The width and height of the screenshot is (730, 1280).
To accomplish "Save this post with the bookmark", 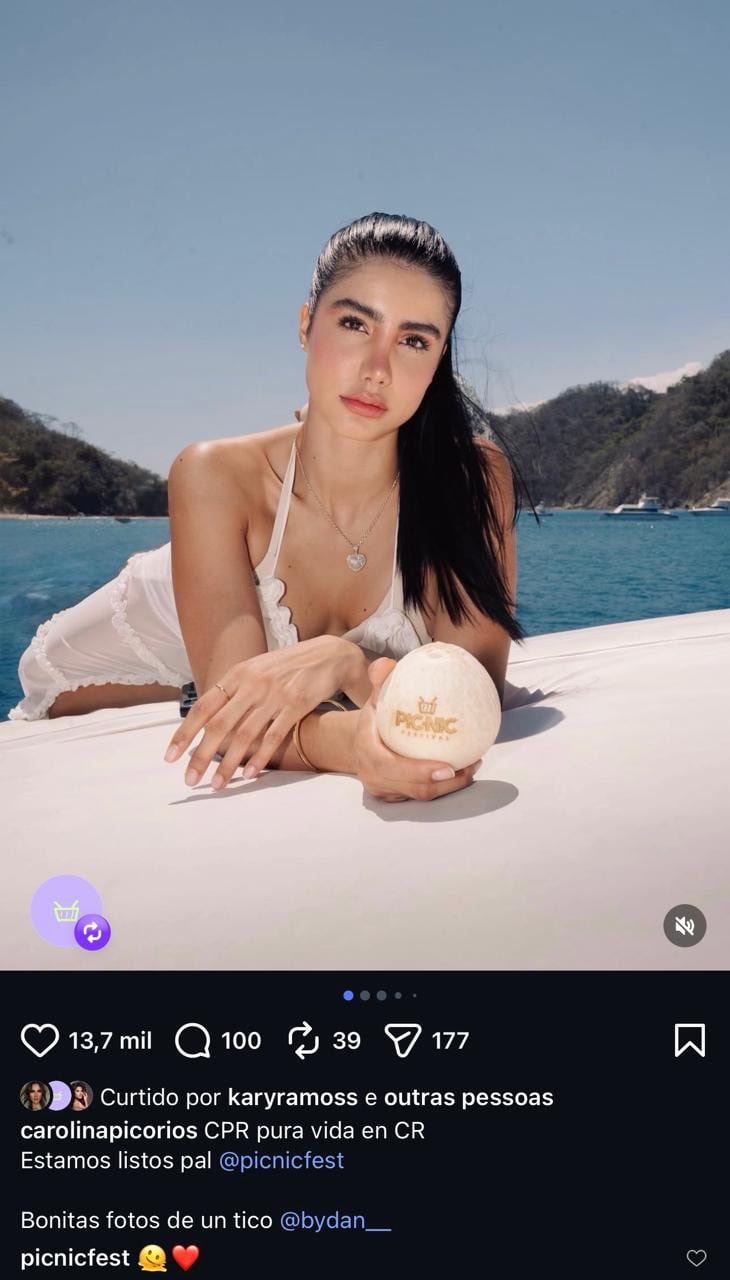I will [690, 1041].
